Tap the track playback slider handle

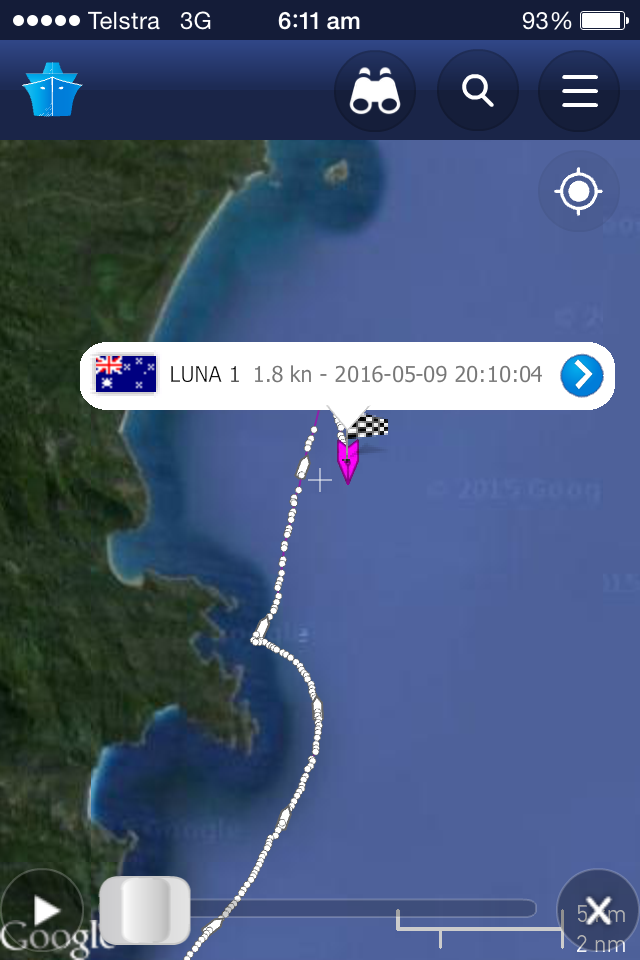[x=145, y=910]
